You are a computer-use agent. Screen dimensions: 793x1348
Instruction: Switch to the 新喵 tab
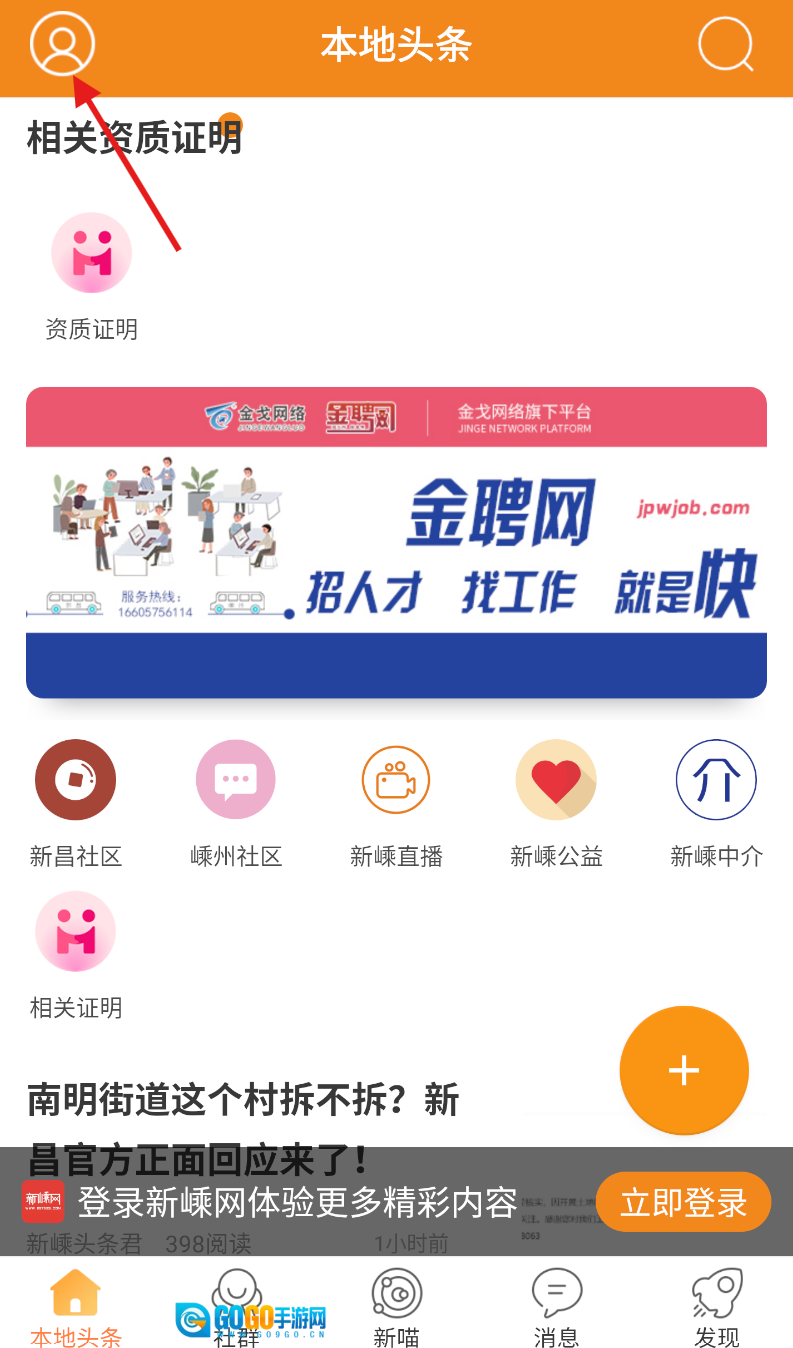tap(396, 1305)
